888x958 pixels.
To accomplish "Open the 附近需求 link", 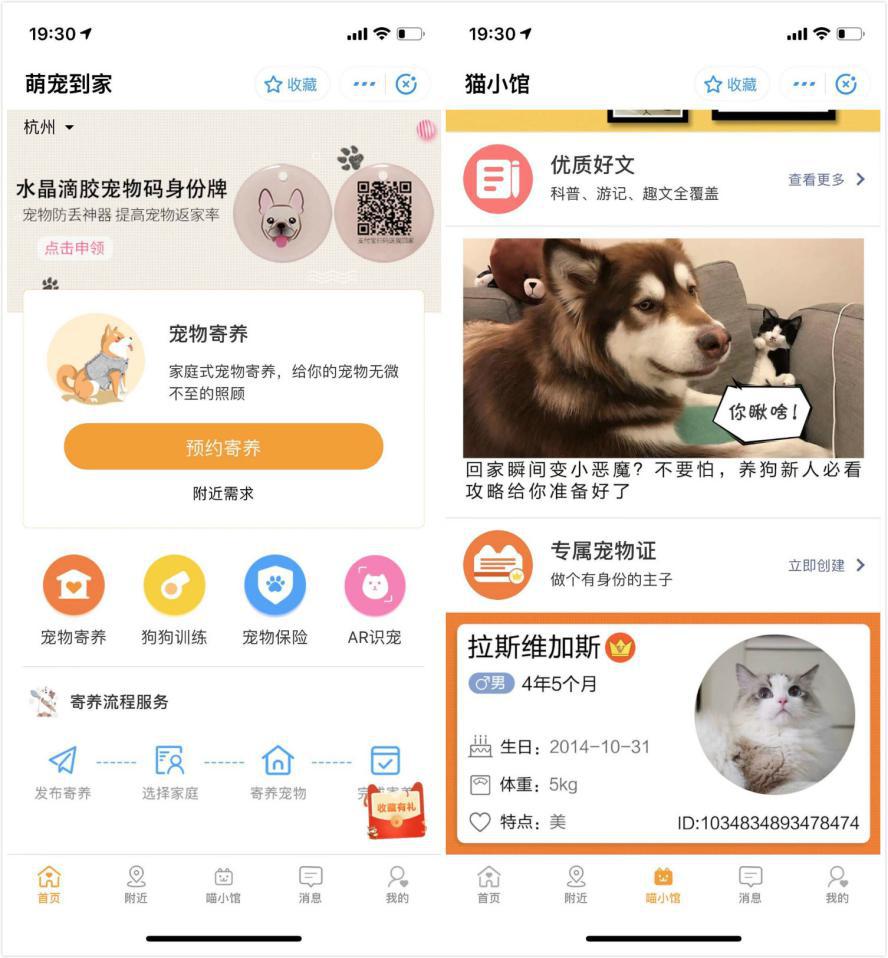I will click(x=222, y=492).
